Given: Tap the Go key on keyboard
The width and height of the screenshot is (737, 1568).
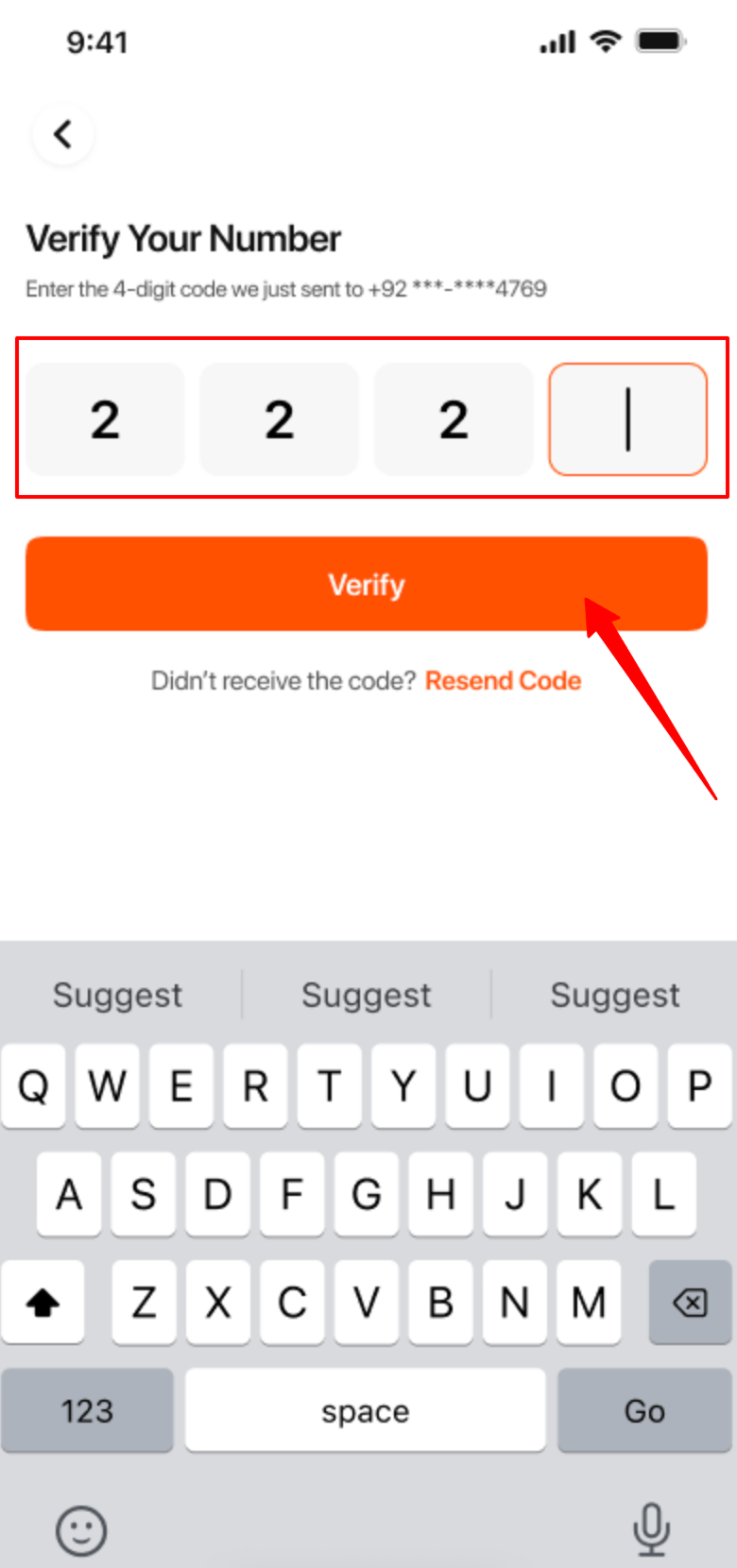Looking at the screenshot, I should coord(644,1410).
